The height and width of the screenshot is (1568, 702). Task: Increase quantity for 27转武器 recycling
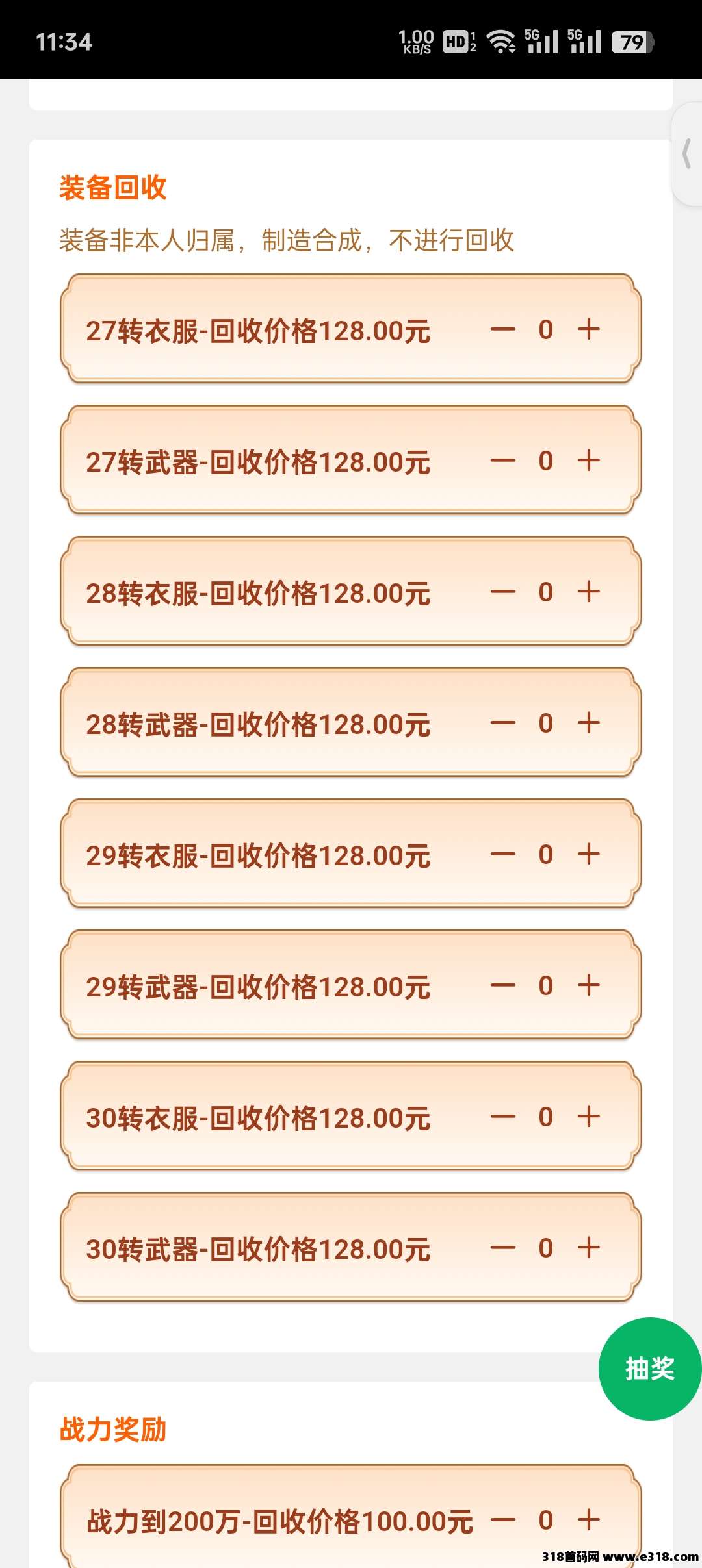[x=589, y=461]
